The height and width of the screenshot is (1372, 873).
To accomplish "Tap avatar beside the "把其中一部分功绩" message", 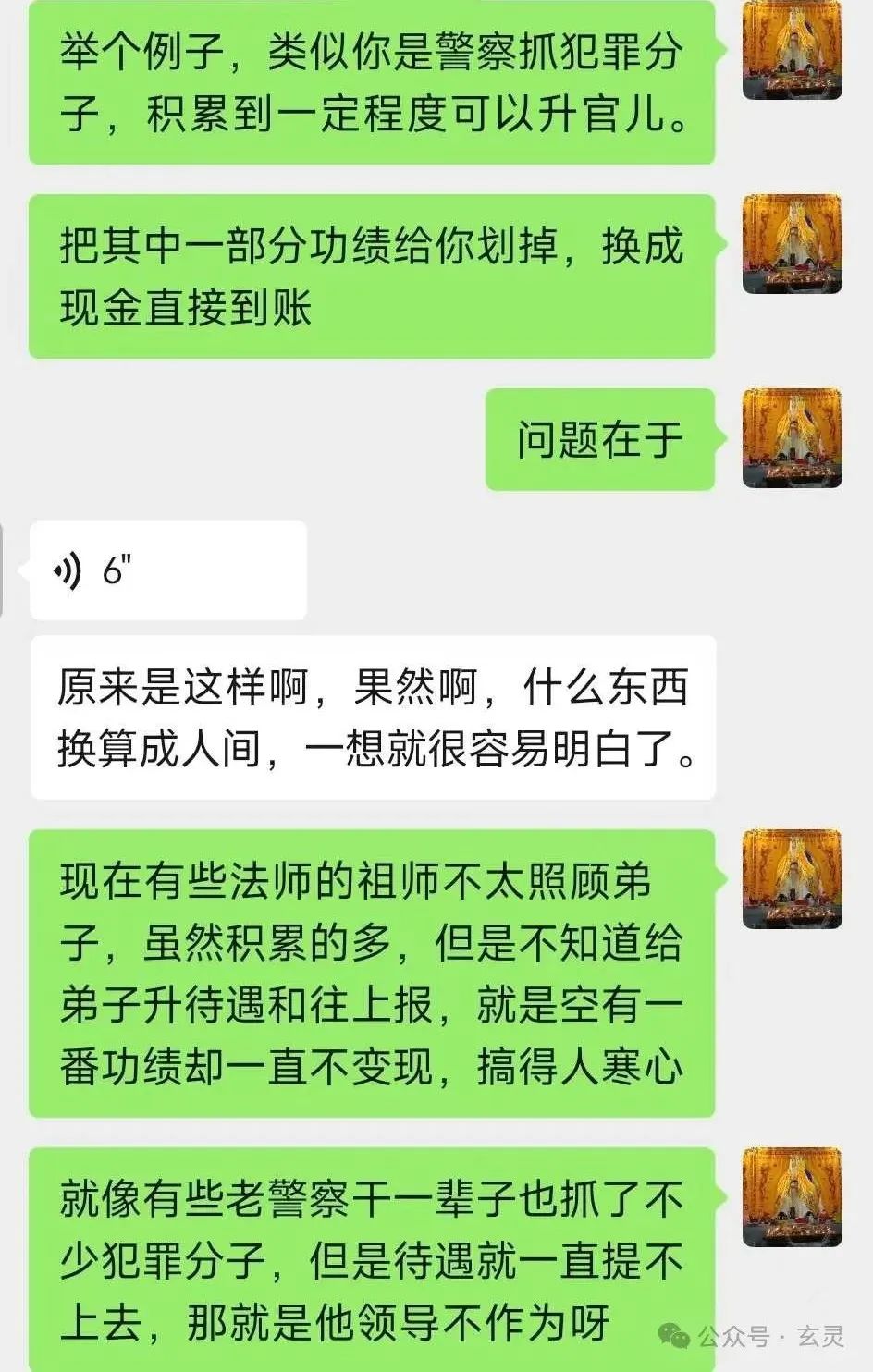I will point(792,244).
